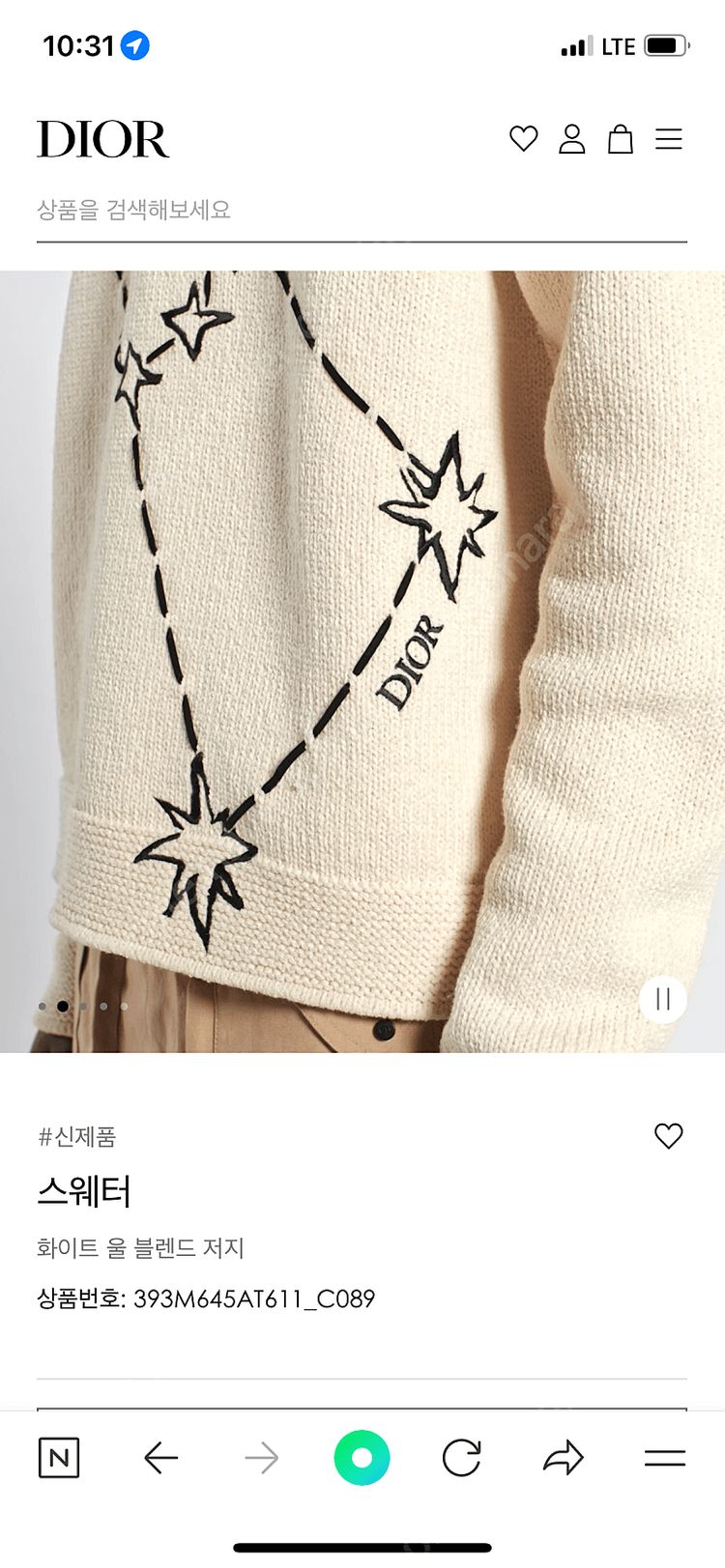
Task: Toggle the product favorite heart next to 스웨터
Action: [x=667, y=1136]
